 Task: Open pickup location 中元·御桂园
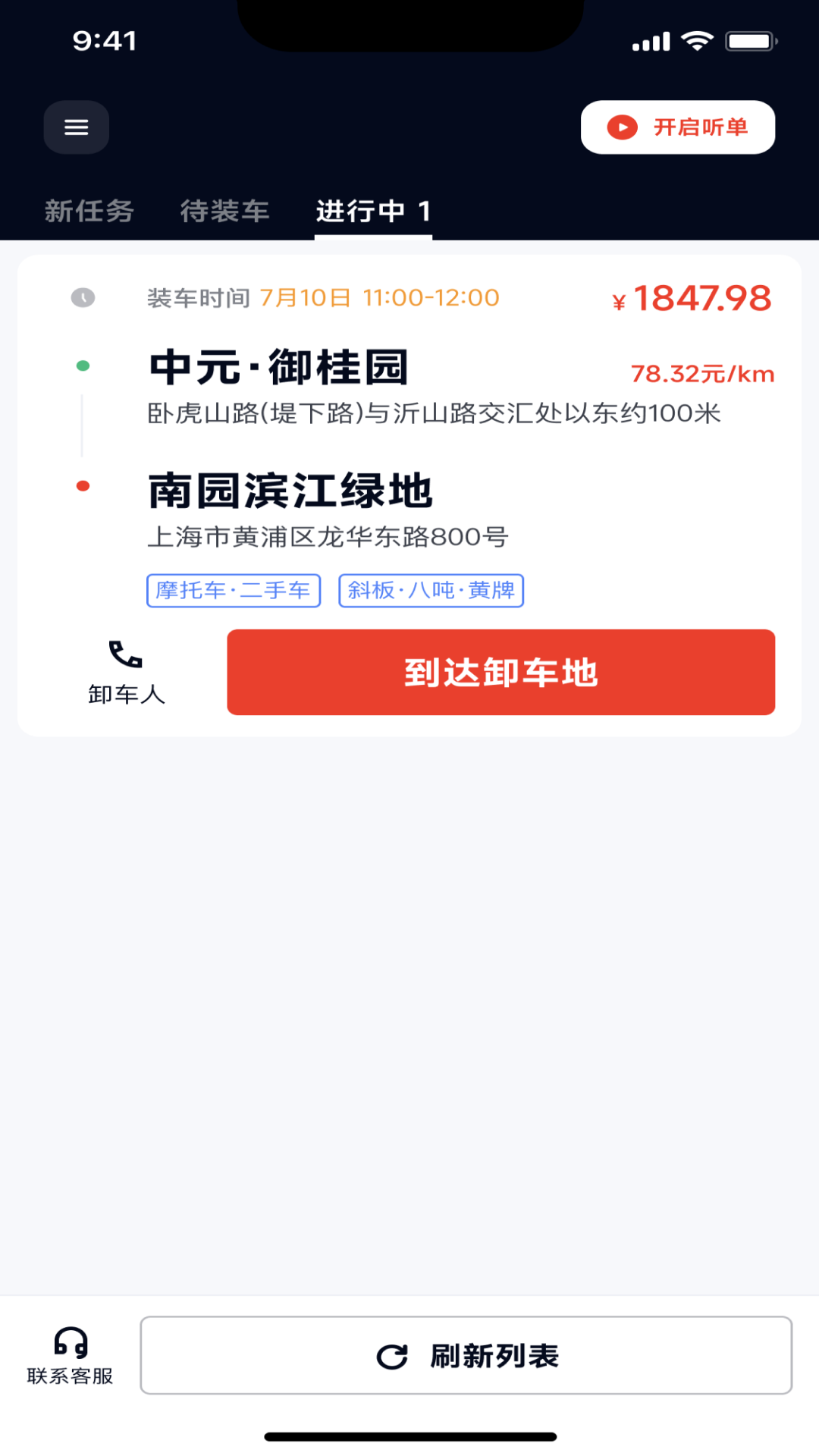click(x=279, y=369)
